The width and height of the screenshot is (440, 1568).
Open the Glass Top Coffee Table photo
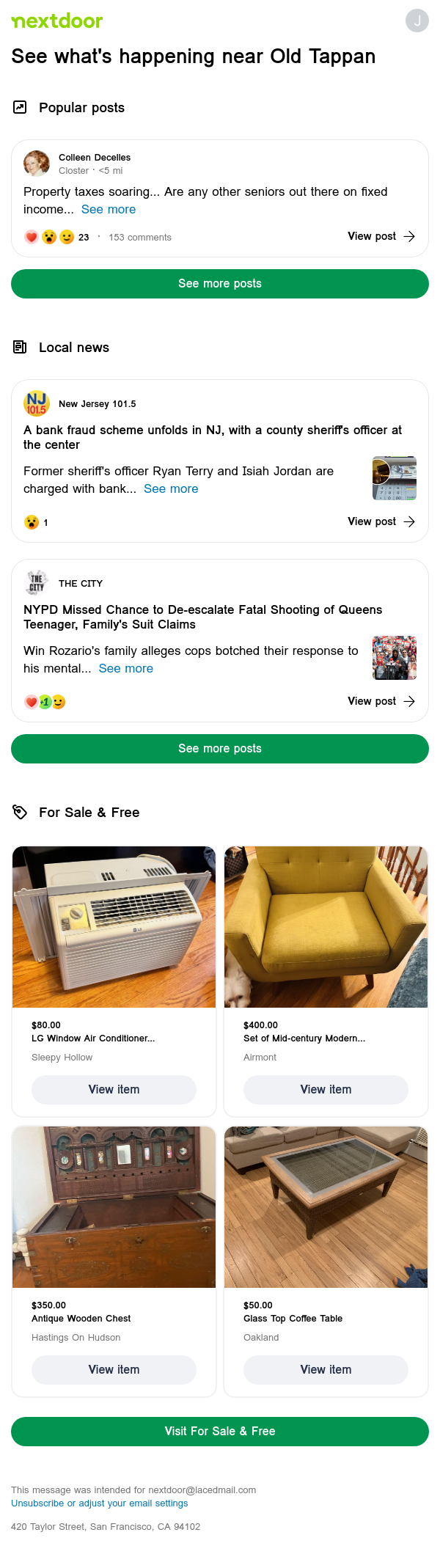pyautogui.click(x=326, y=1207)
